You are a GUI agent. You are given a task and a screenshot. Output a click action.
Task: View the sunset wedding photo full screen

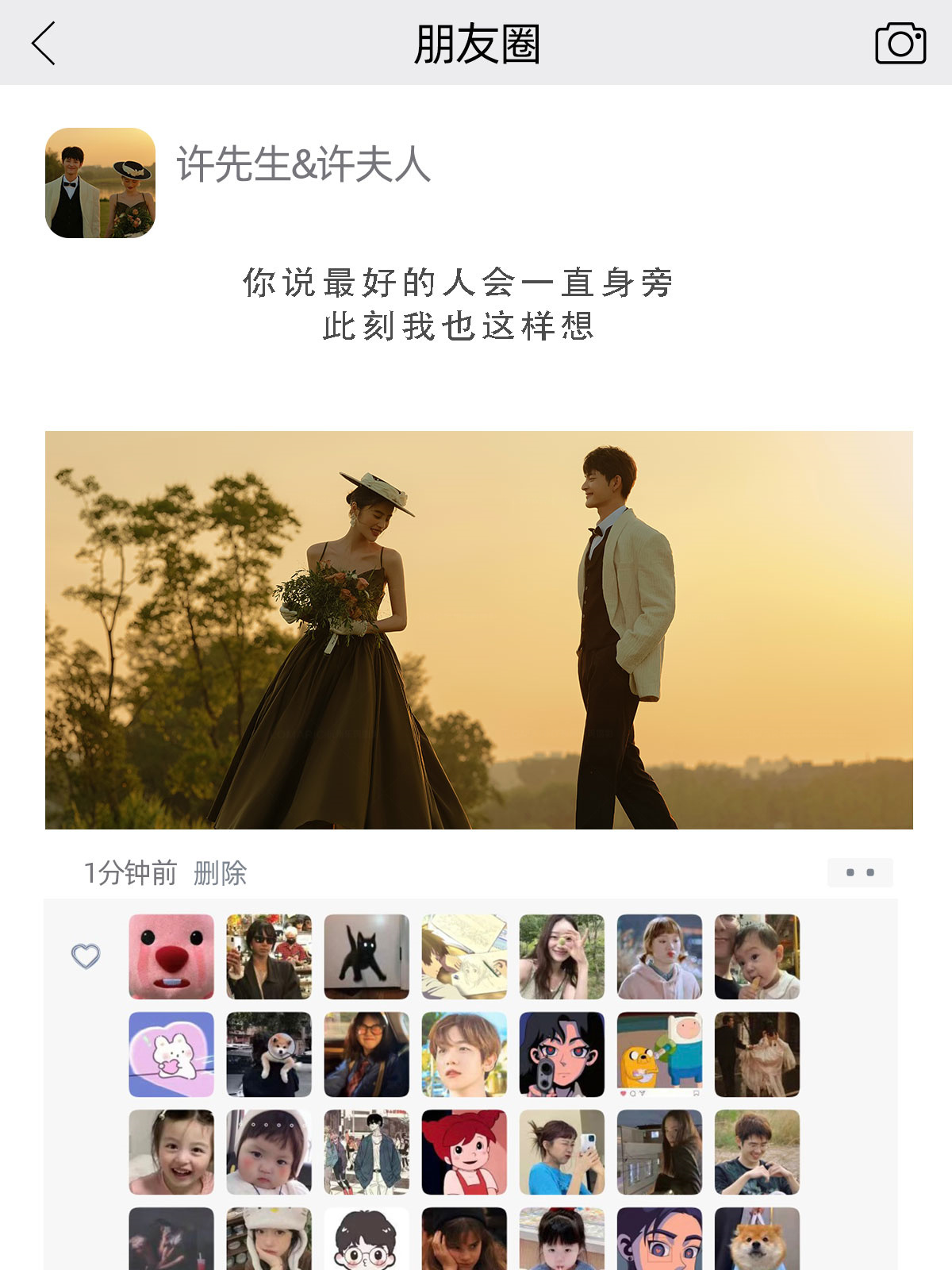pos(478,629)
